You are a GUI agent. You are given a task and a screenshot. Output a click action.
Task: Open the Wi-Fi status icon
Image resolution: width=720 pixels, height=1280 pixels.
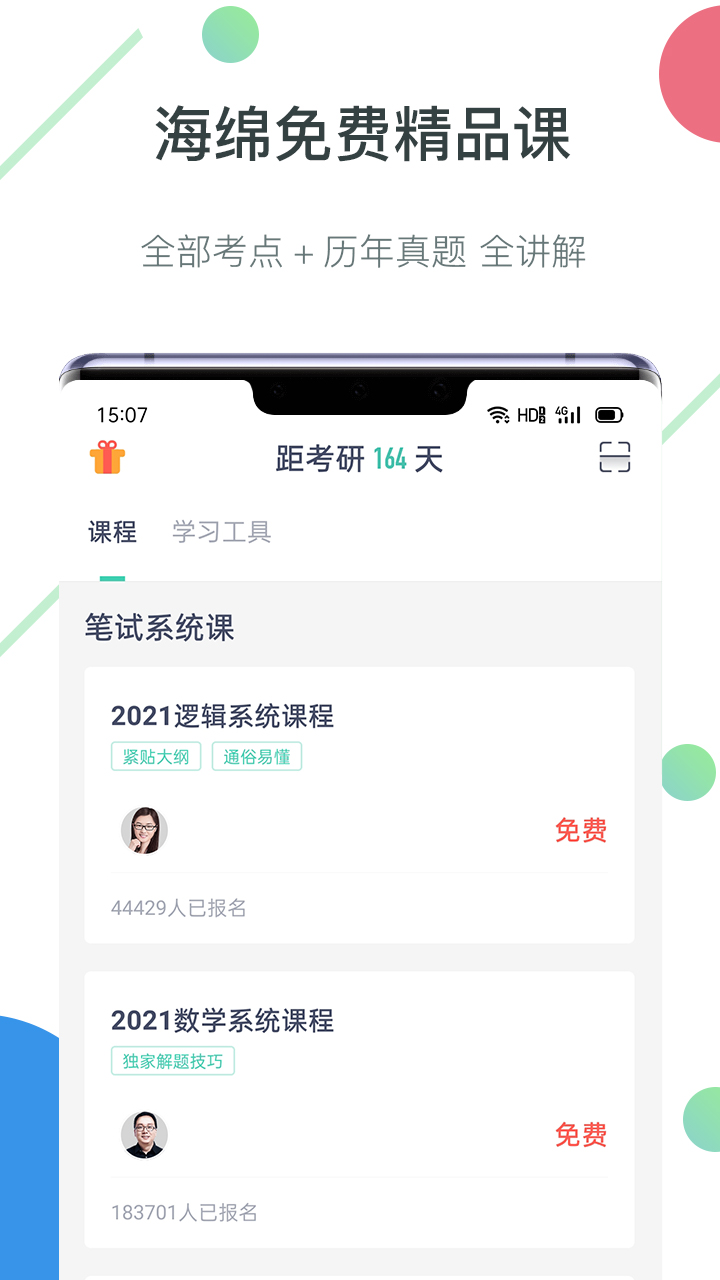click(x=496, y=413)
